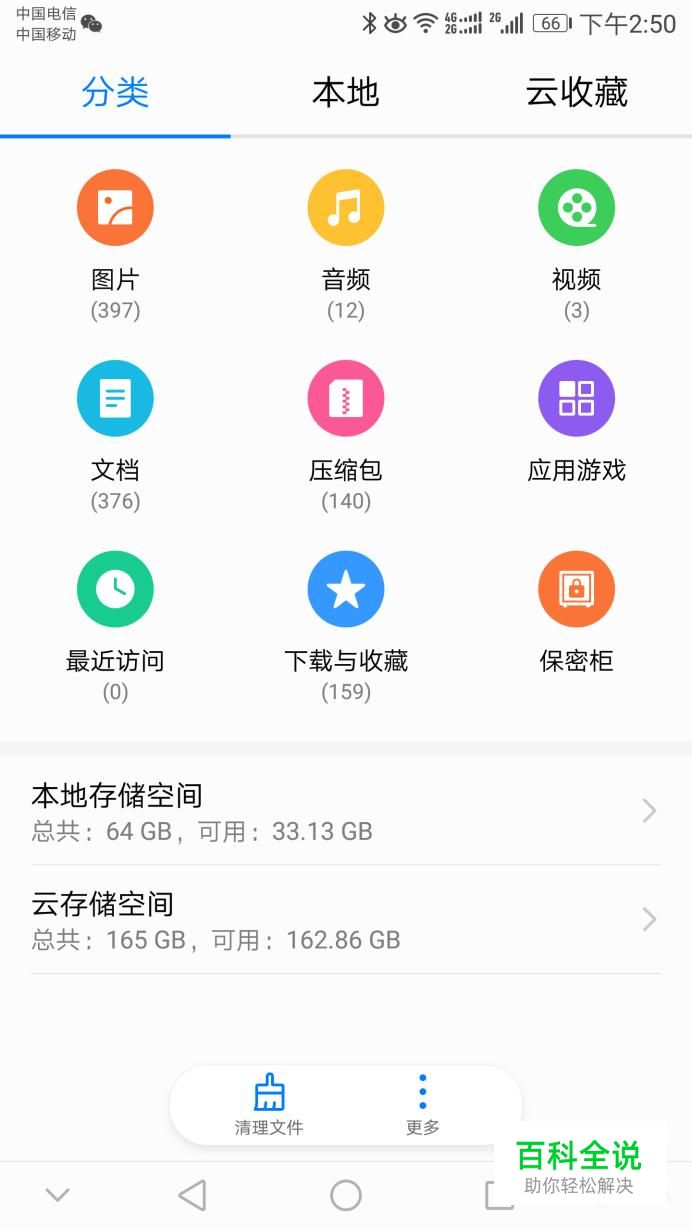Viewport: 692px width, 1230px height.
Task: Tap 清理文件 to clean files
Action: [269, 1105]
